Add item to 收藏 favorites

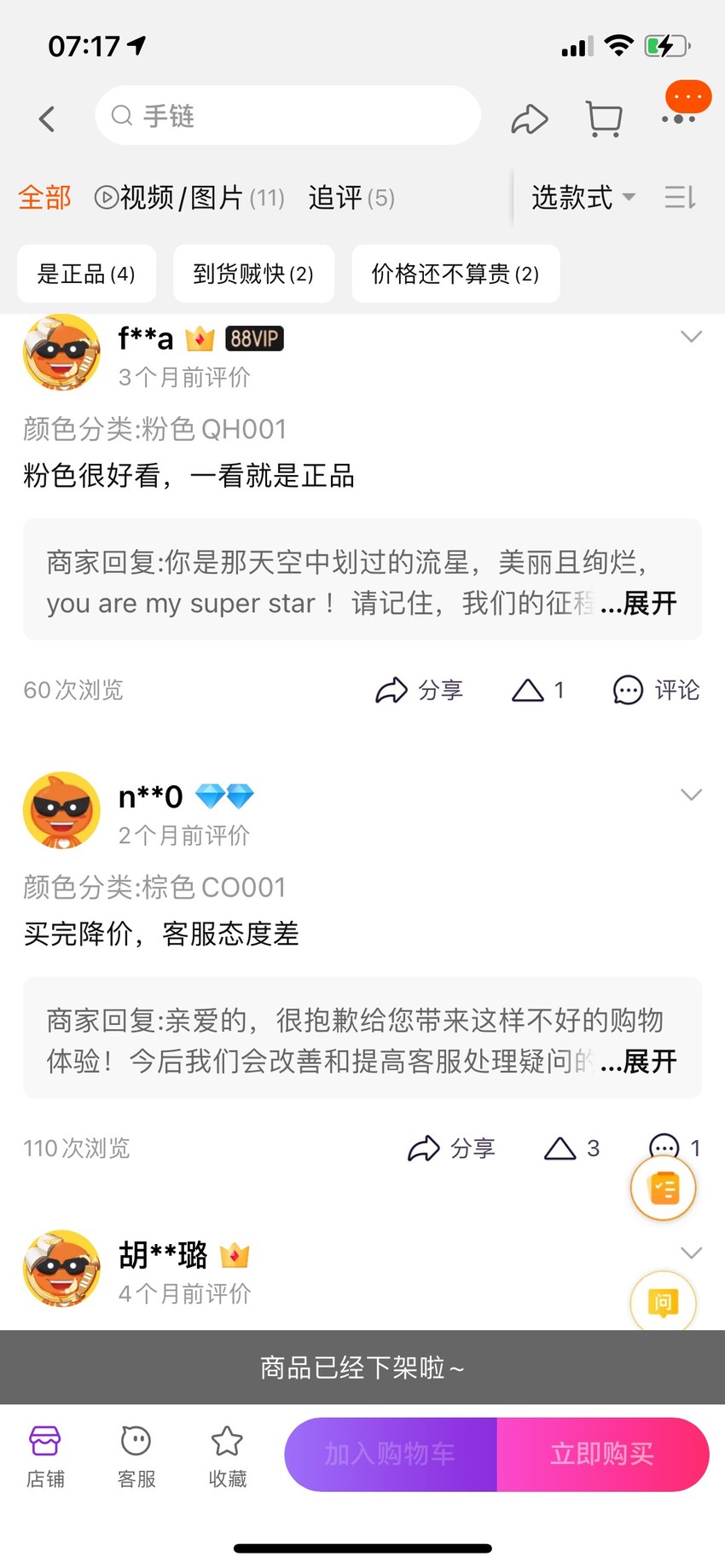tap(227, 1456)
